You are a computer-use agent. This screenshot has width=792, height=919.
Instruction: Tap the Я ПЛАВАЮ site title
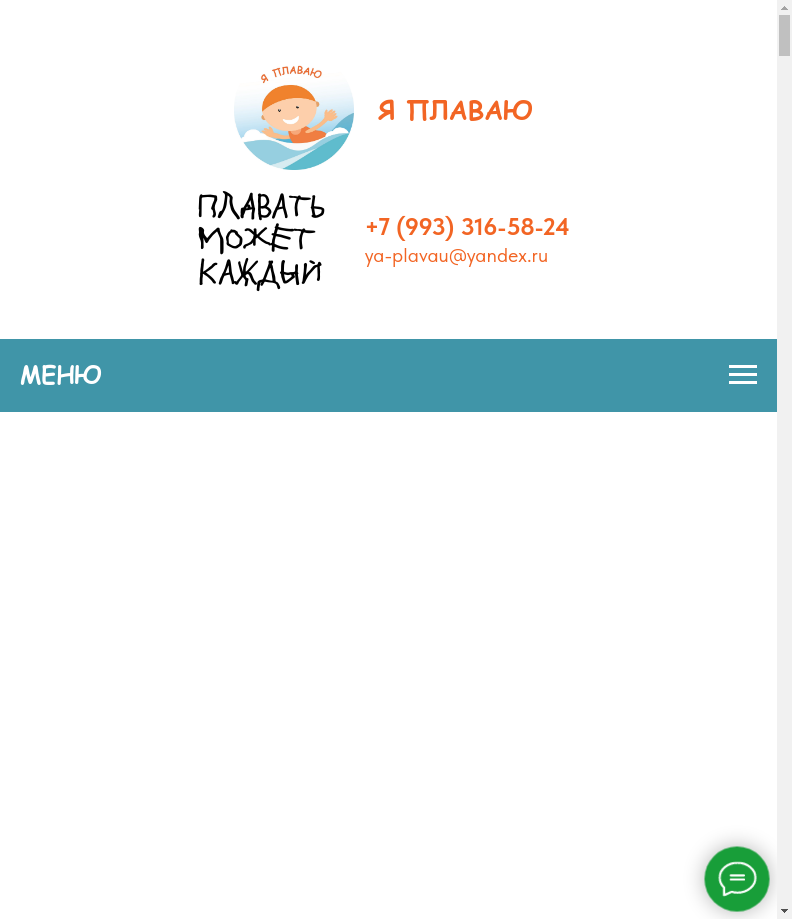(x=455, y=110)
